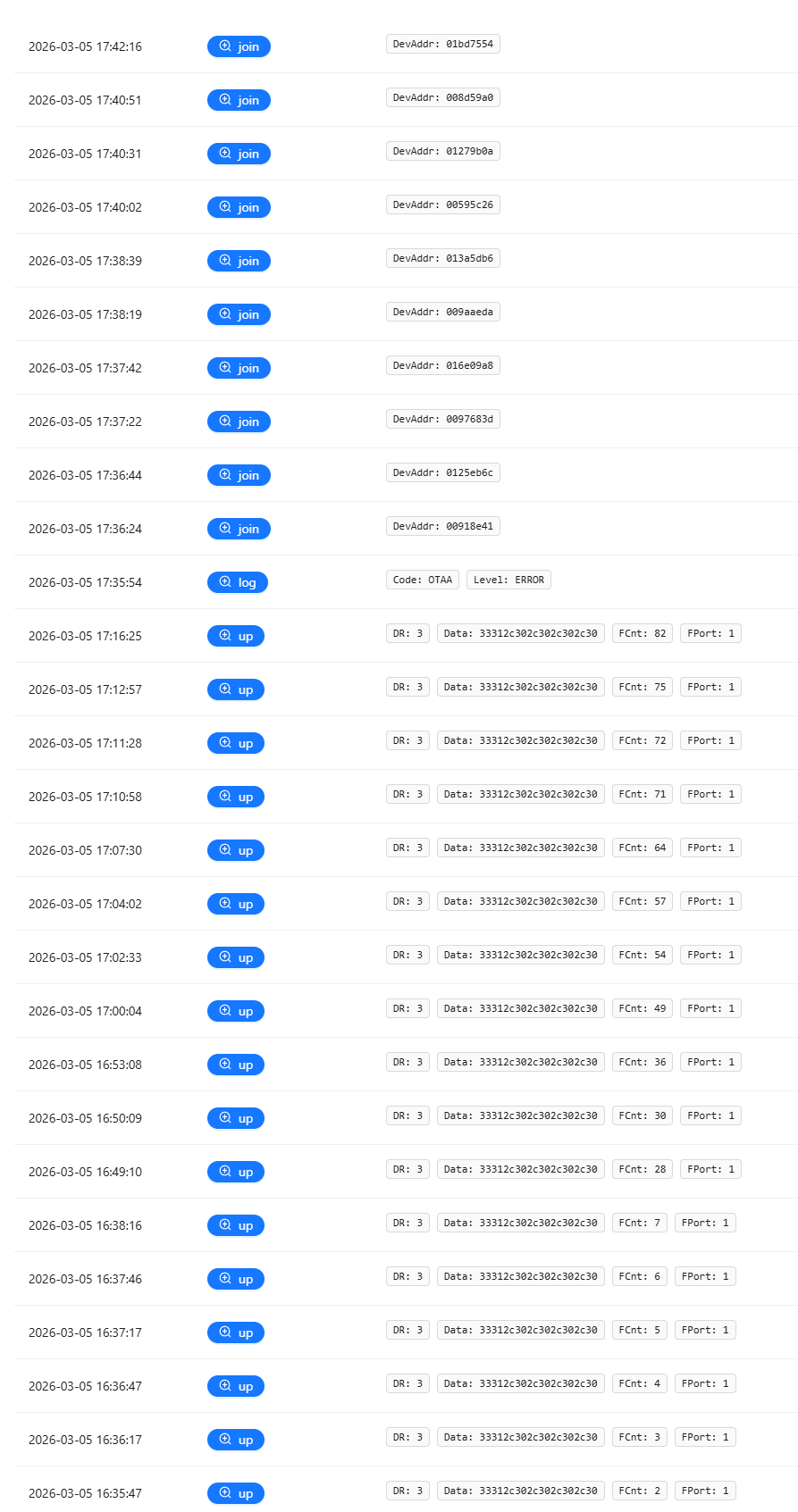Open the up frame with FCnt 7
Image resolution: width=798 pixels, height=1512 pixels.
pyautogui.click(x=235, y=1225)
